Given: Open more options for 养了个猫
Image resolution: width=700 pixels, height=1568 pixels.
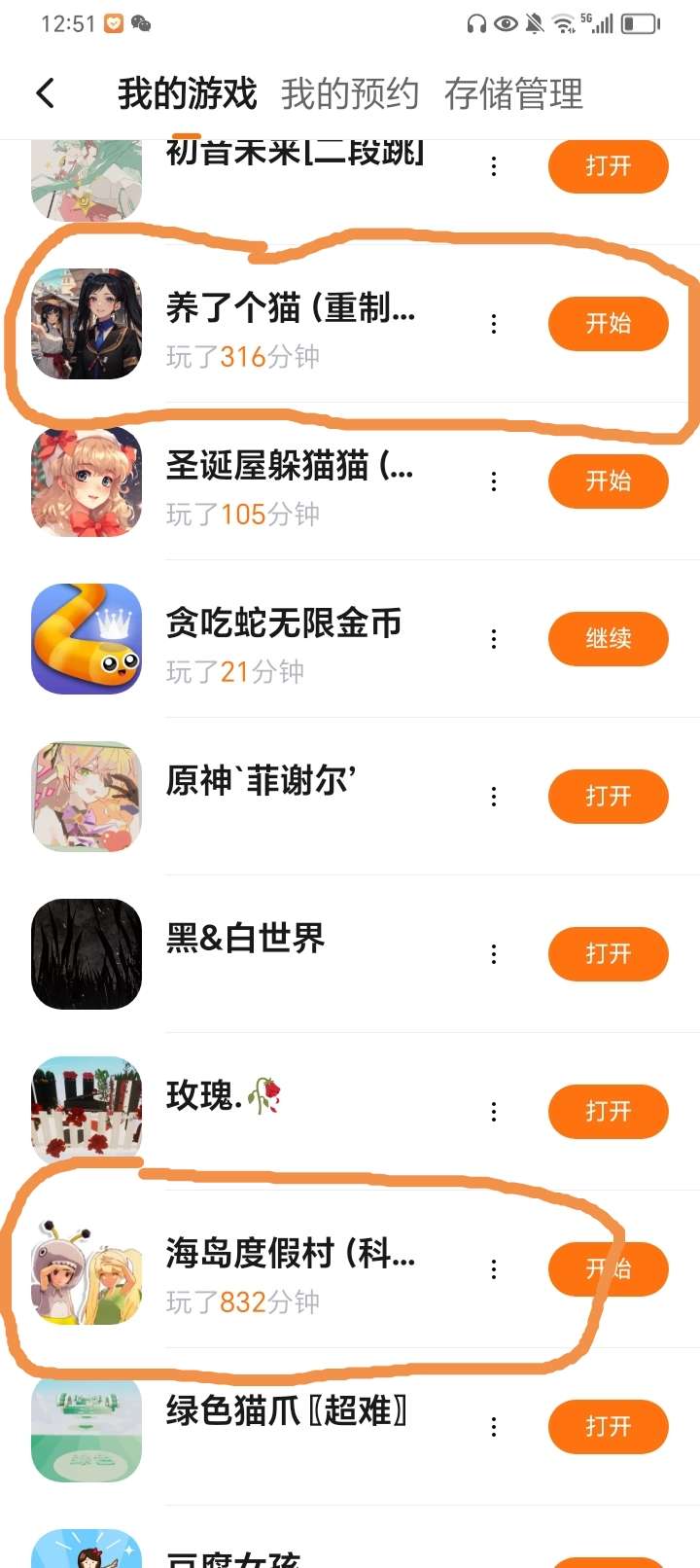Looking at the screenshot, I should pos(494,324).
